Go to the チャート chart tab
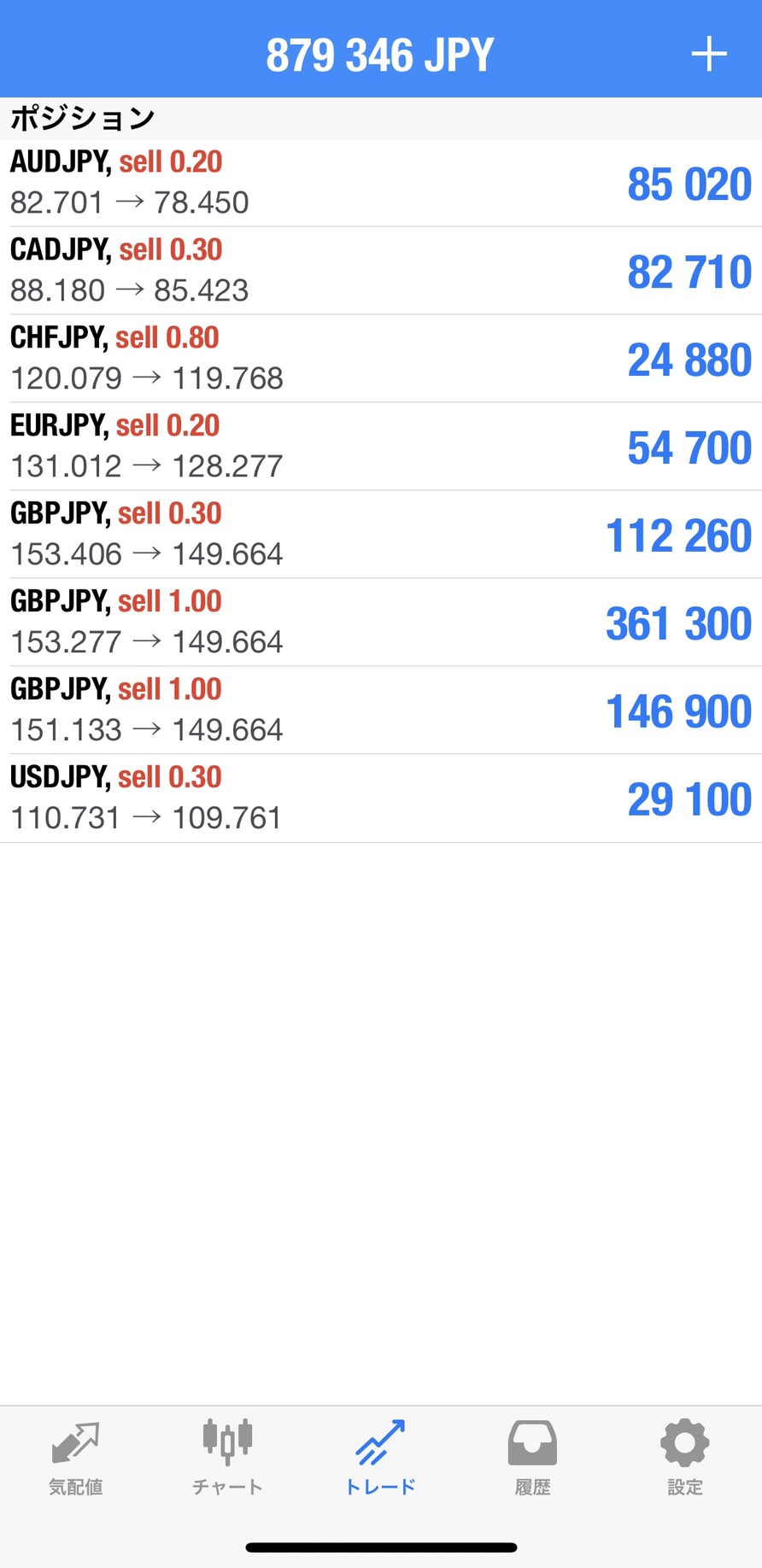762x1568 pixels. pos(227,1459)
